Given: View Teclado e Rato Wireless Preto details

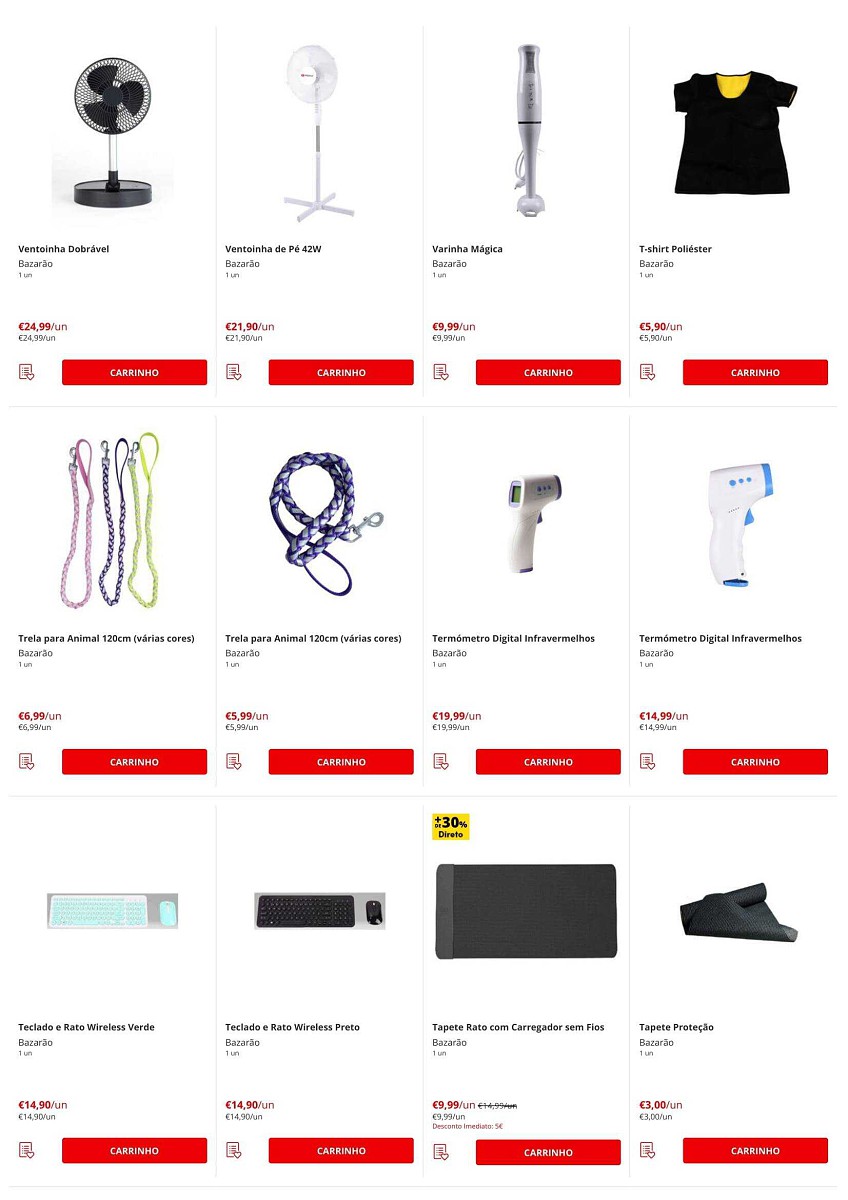Looking at the screenshot, I should pyautogui.click(x=292, y=1027).
